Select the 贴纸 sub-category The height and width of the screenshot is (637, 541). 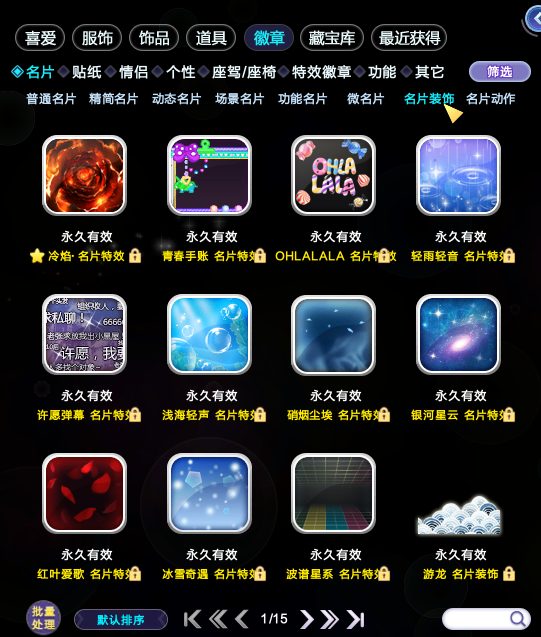pos(87,72)
